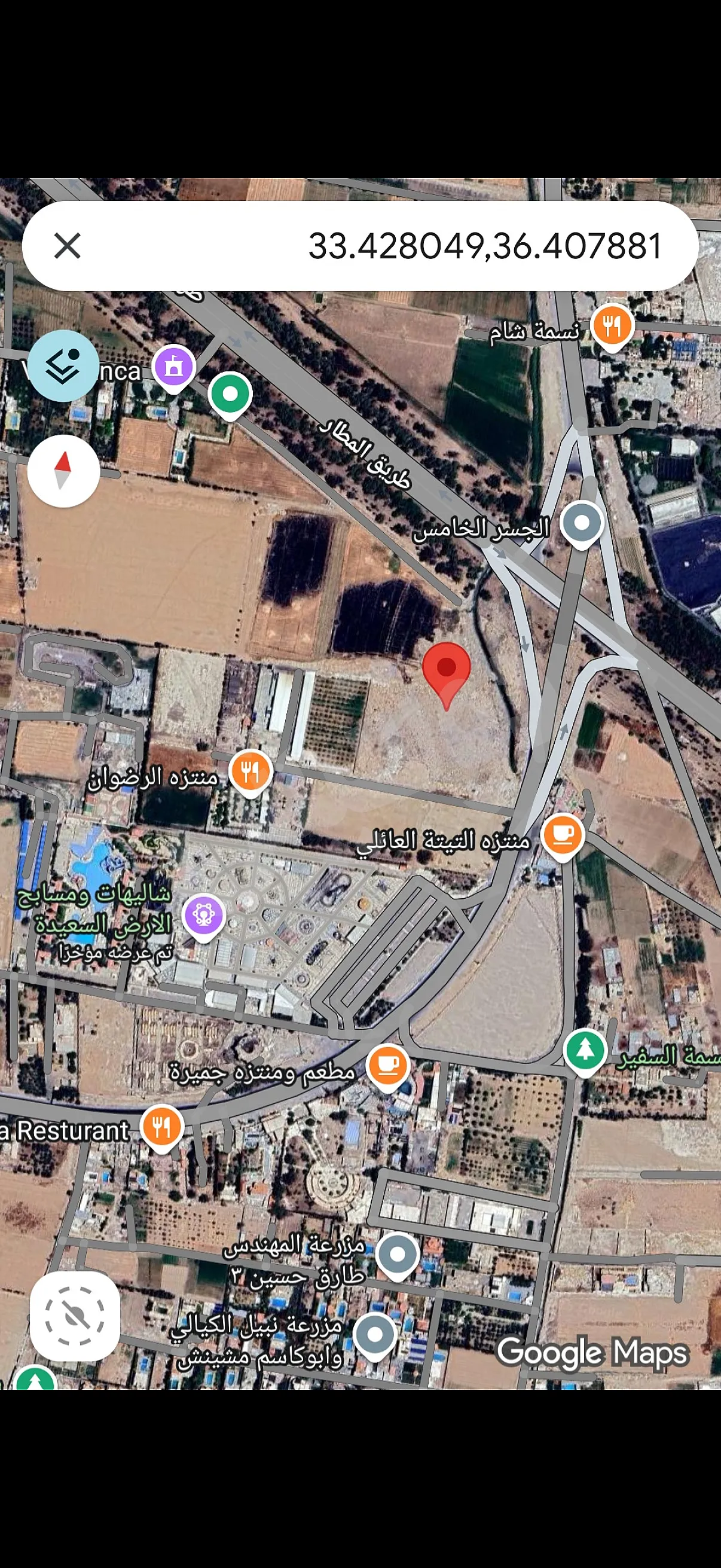The image size is (721, 1568).
Task: Select the مزرعة المهندس طارق حسين ٣ marker
Action: pos(397,1254)
